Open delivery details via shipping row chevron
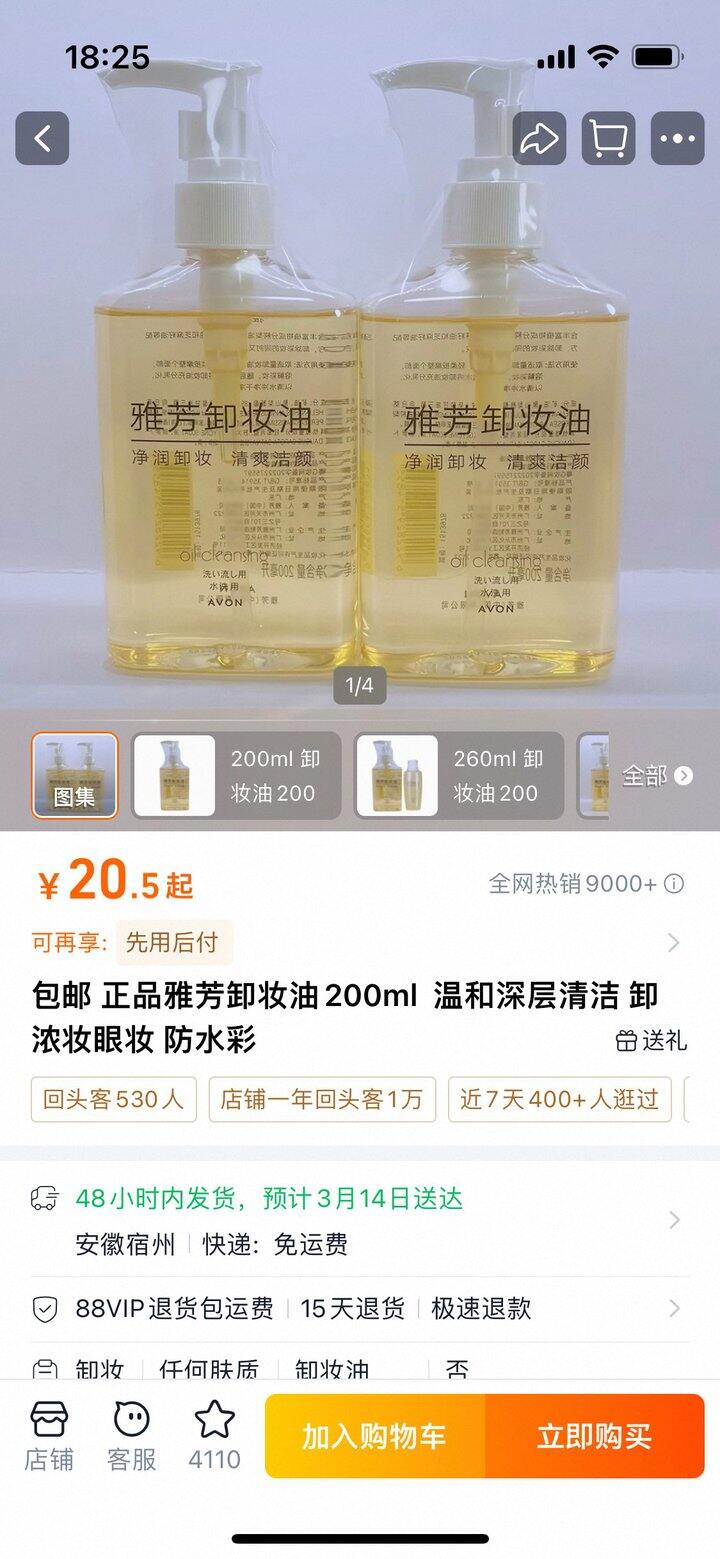 (x=673, y=1220)
